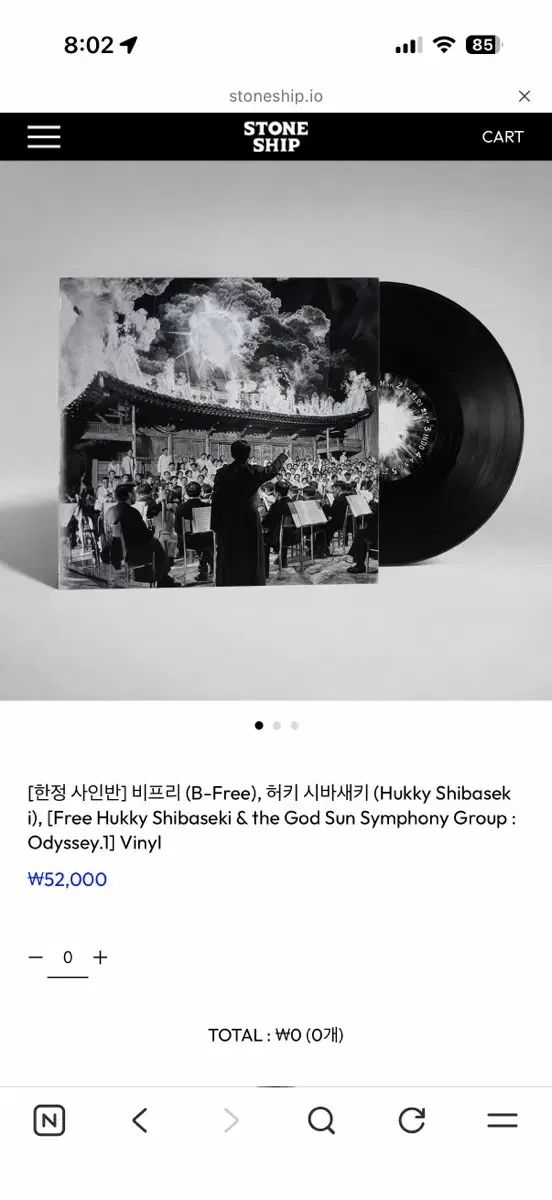The image size is (552, 1200).
Task: View the vinyl product image
Action: pos(276,431)
